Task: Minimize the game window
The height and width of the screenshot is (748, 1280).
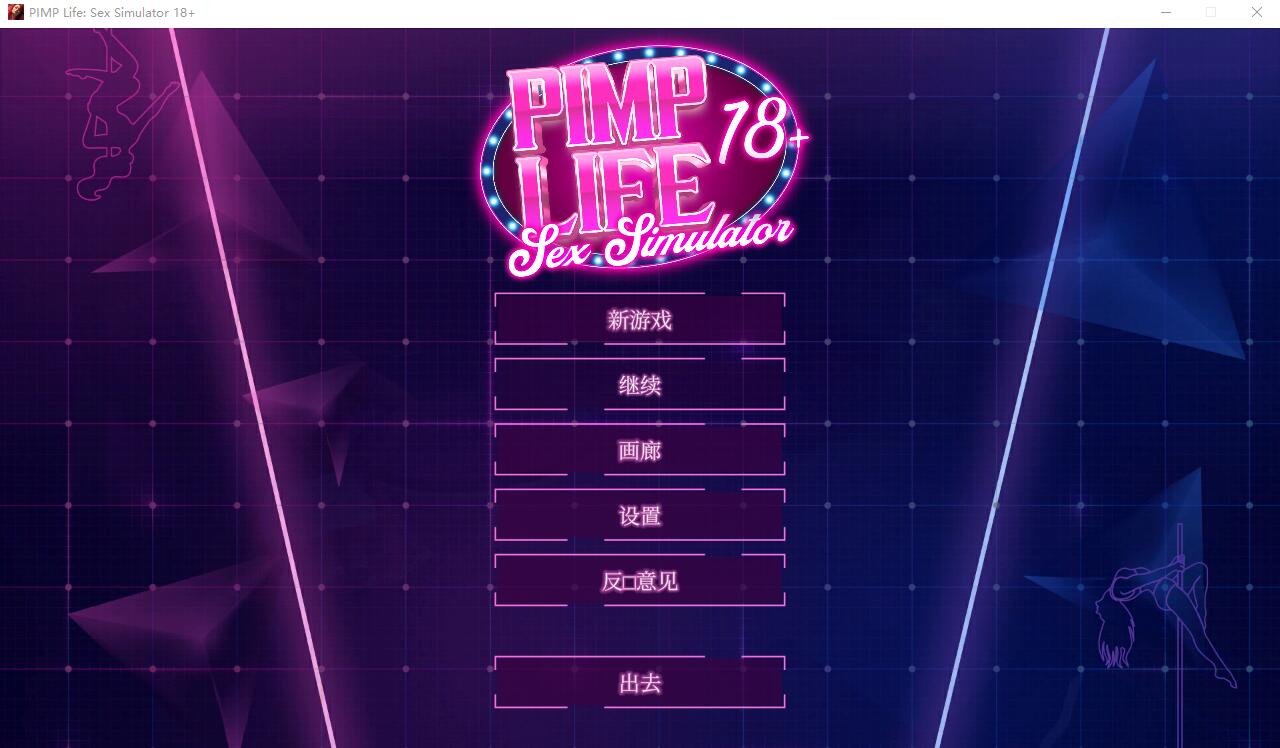Action: 1166,13
